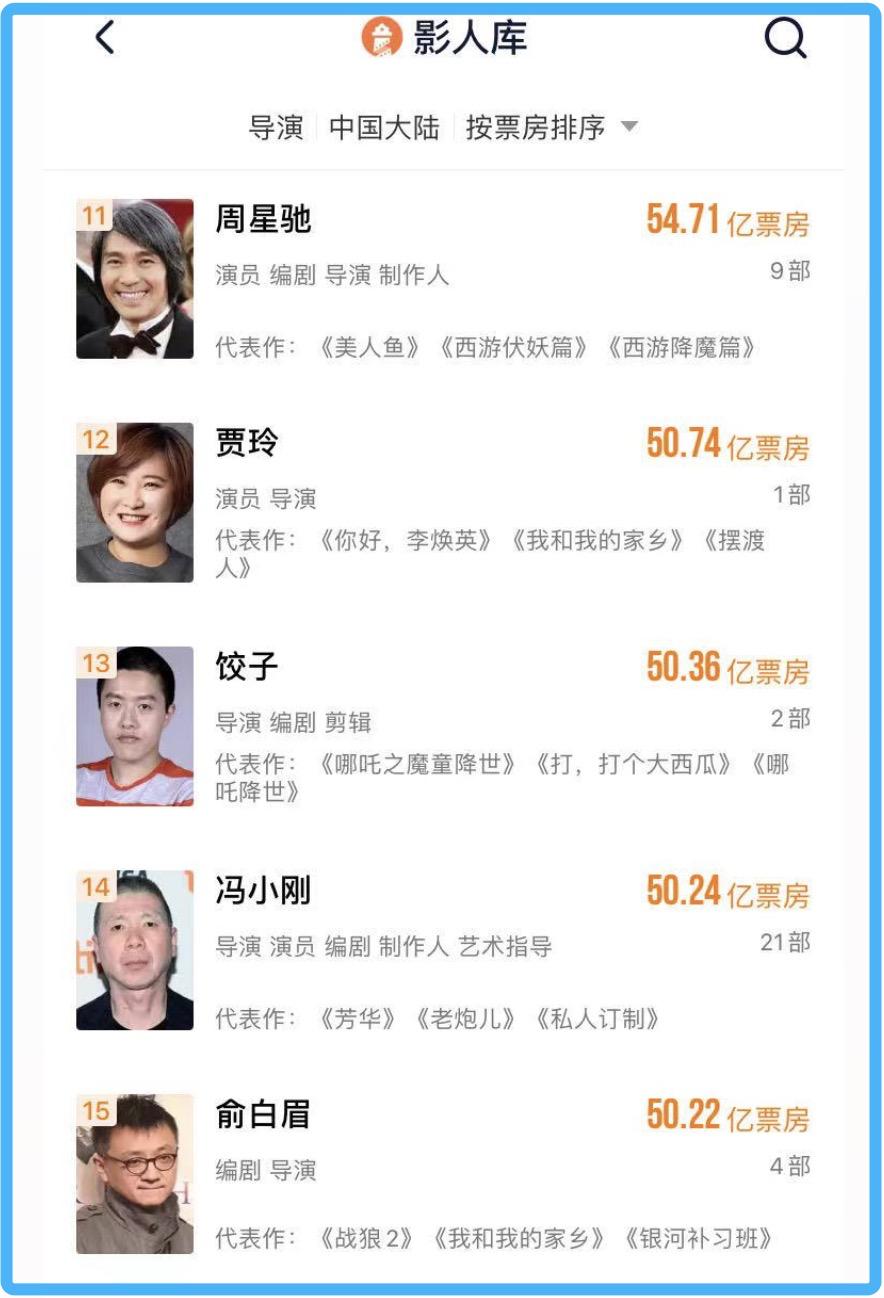Open 贾玲's filmmaker profile
The width and height of the screenshot is (884, 1298).
pyautogui.click(x=247, y=442)
